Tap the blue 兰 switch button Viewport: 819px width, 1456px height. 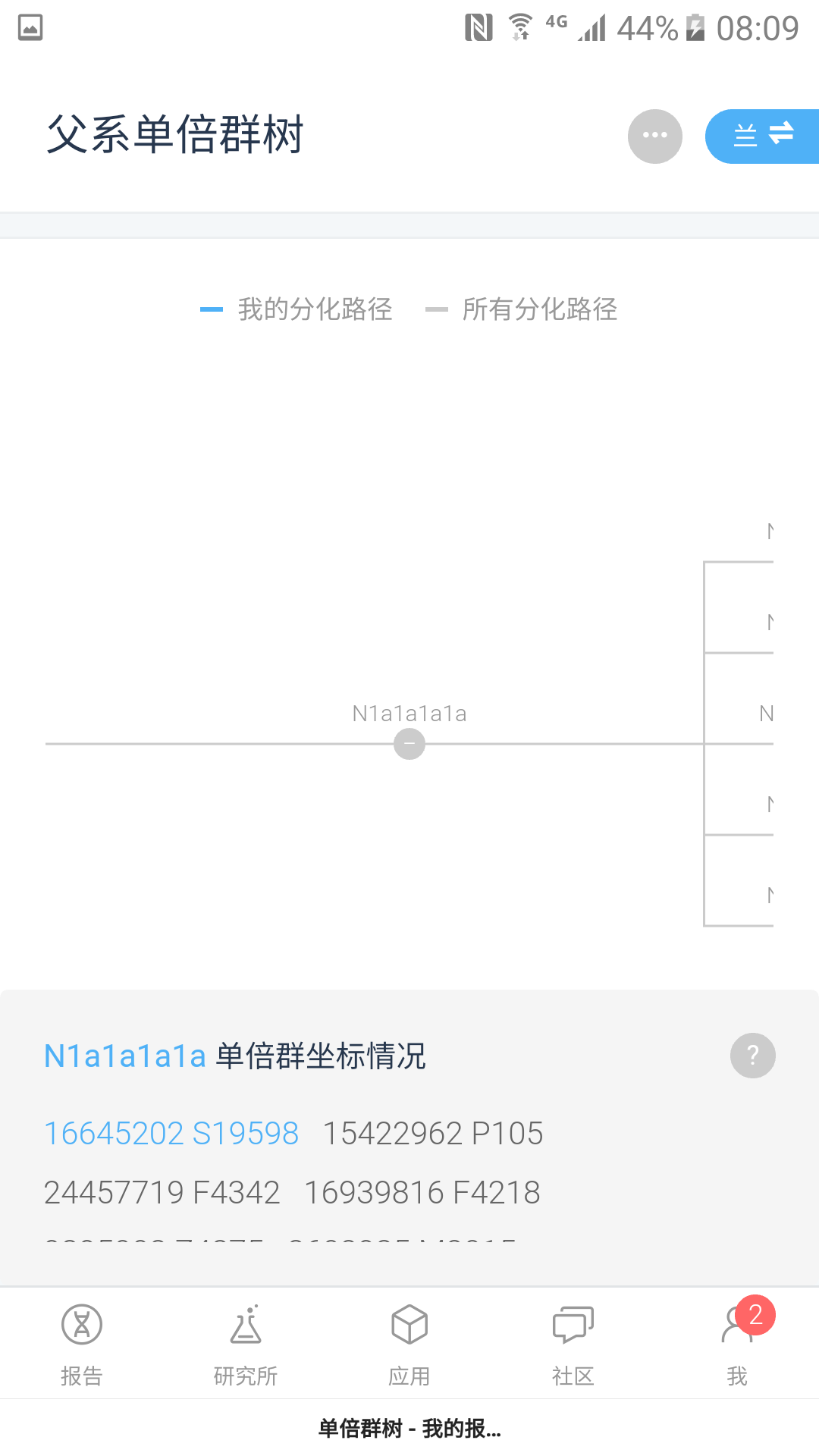coord(762,136)
